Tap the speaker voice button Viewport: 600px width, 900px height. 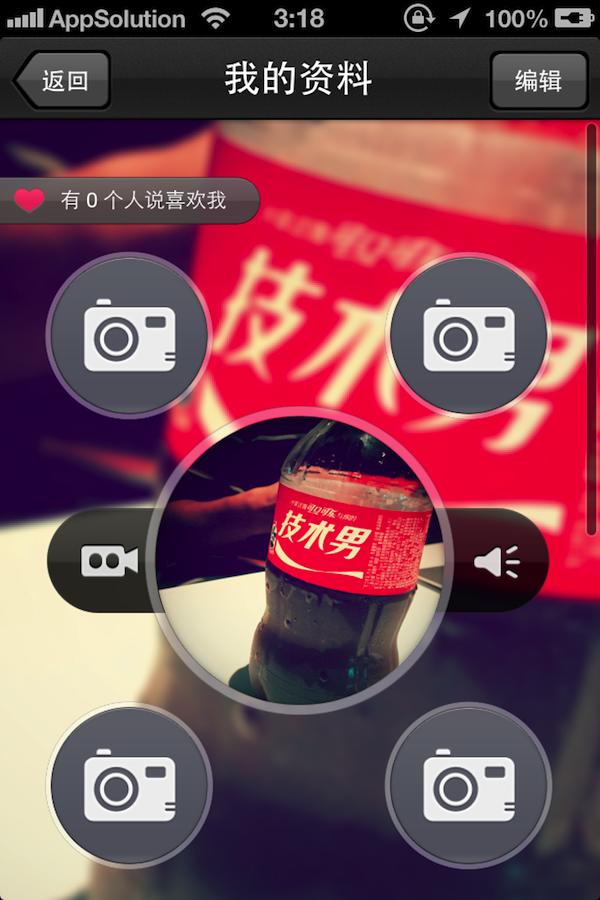[x=497, y=561]
